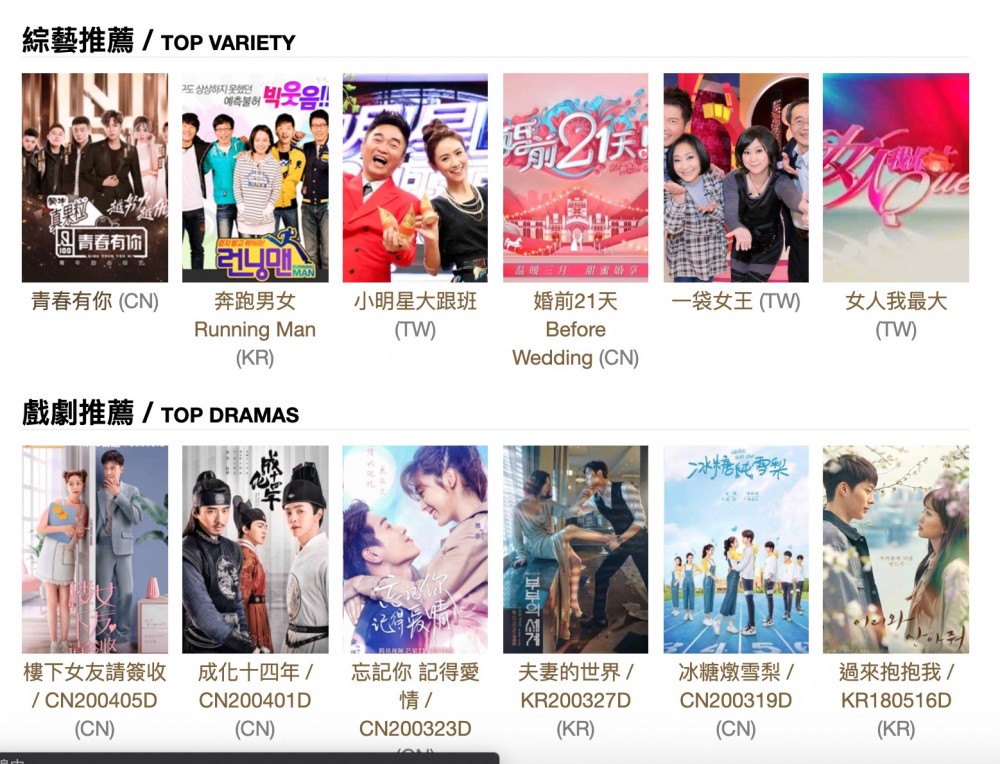Tap the 冰糖燉雪梨 / CN200319D title link
1000x764 pixels.
736,686
